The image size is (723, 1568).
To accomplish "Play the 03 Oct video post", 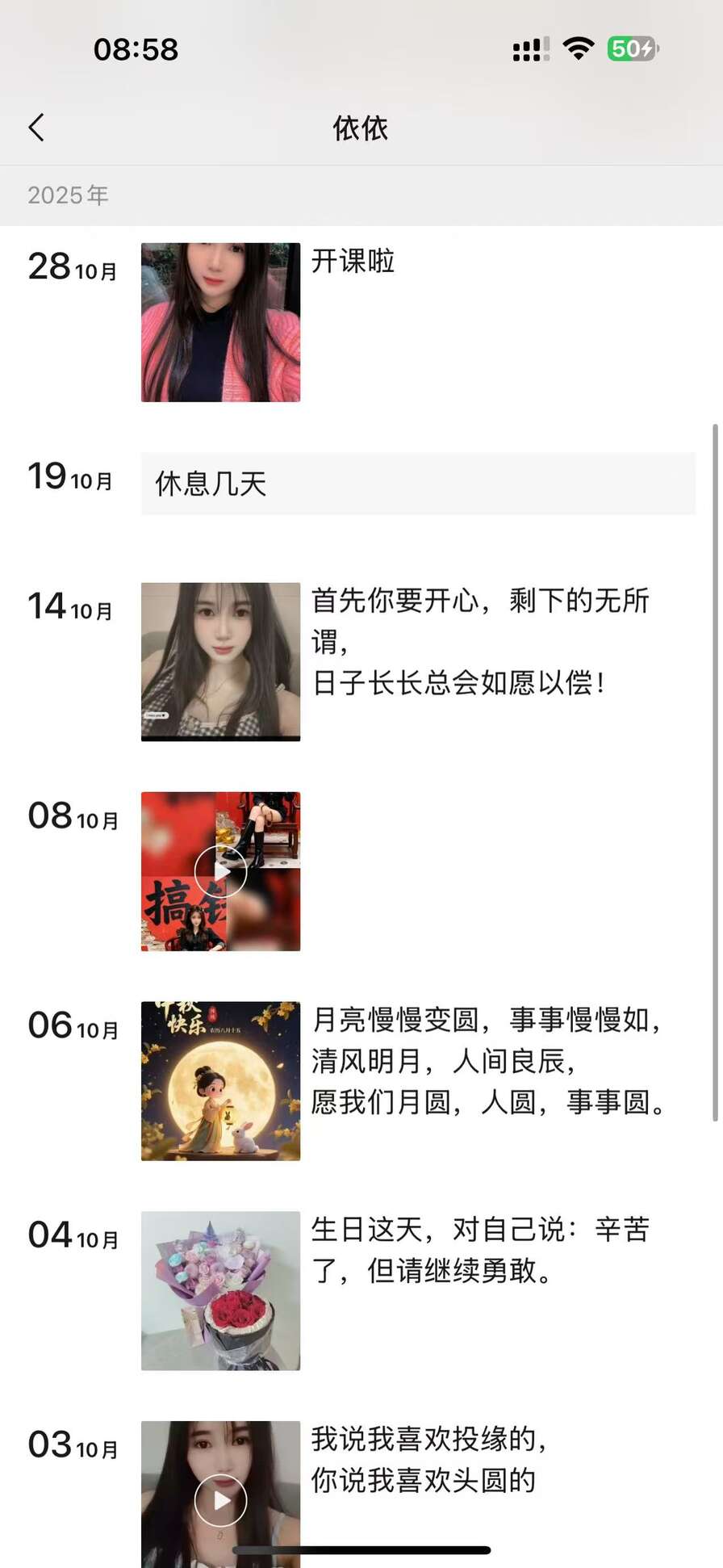I will (220, 1499).
